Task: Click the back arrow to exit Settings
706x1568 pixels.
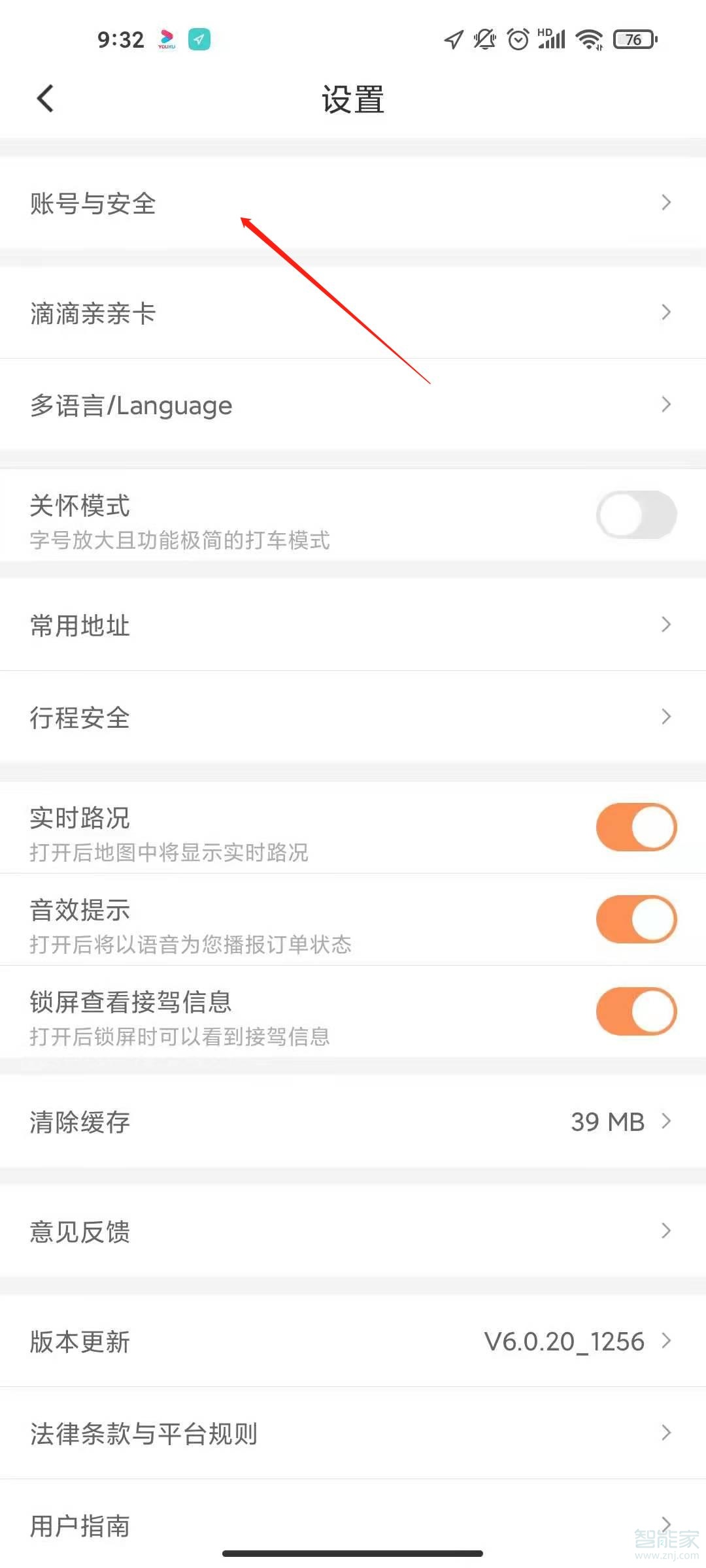Action: tap(46, 99)
